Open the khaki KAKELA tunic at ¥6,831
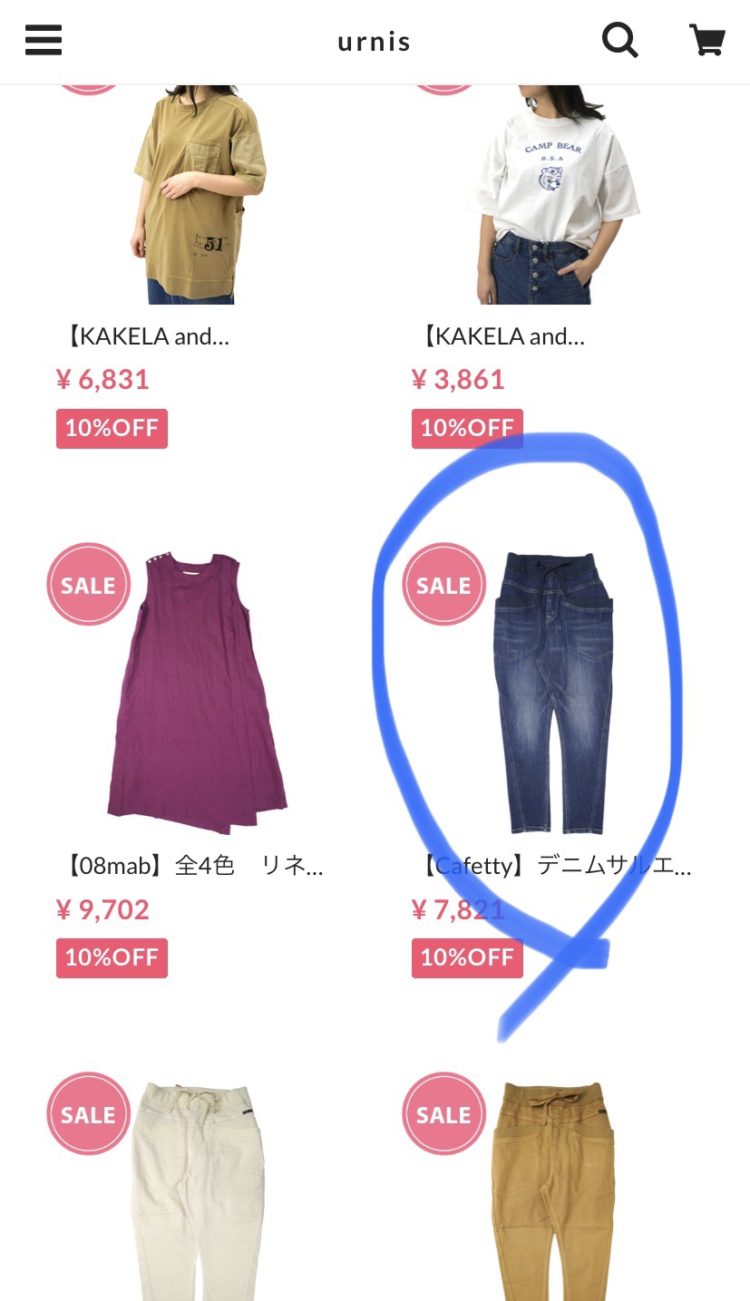The image size is (750, 1301). pyautogui.click(x=198, y=195)
